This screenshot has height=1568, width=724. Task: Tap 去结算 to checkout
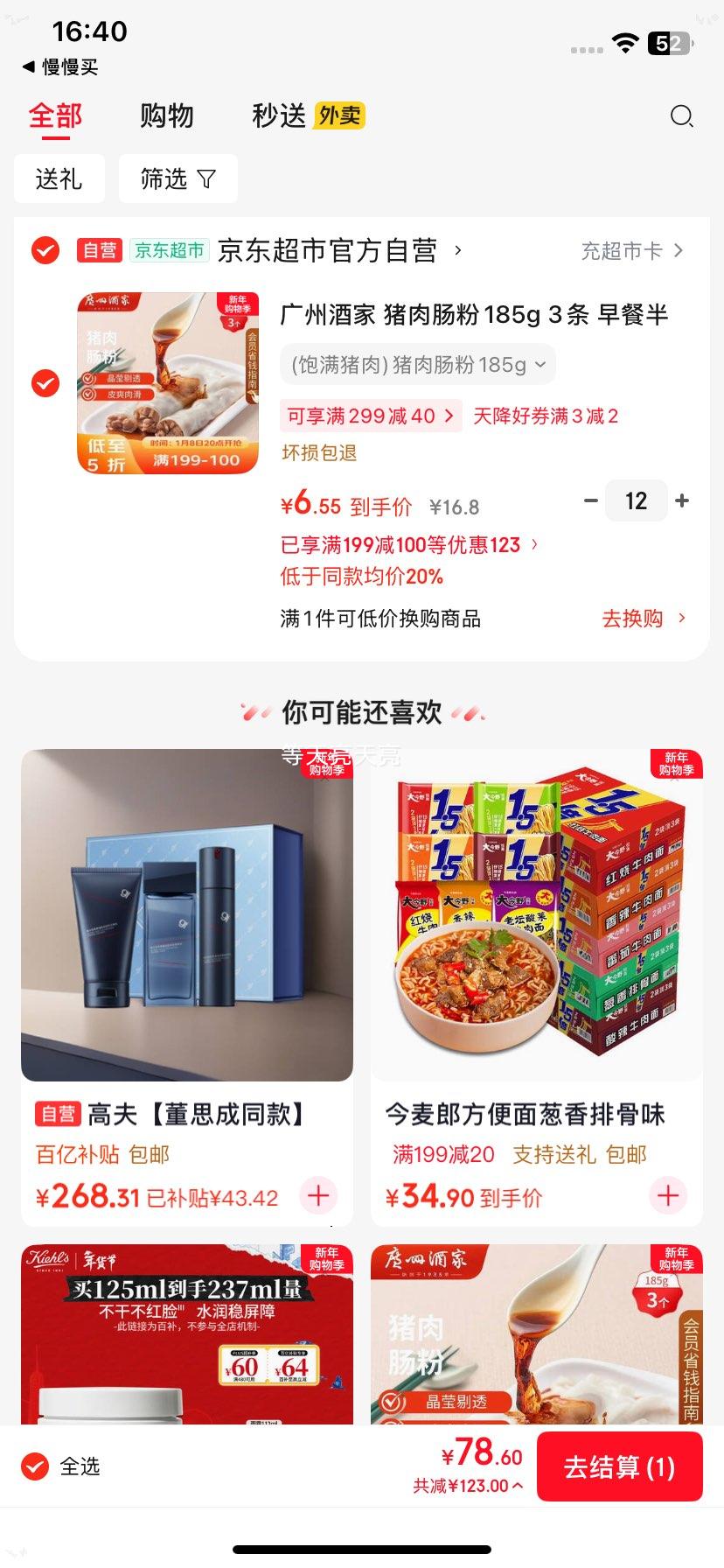(619, 1466)
